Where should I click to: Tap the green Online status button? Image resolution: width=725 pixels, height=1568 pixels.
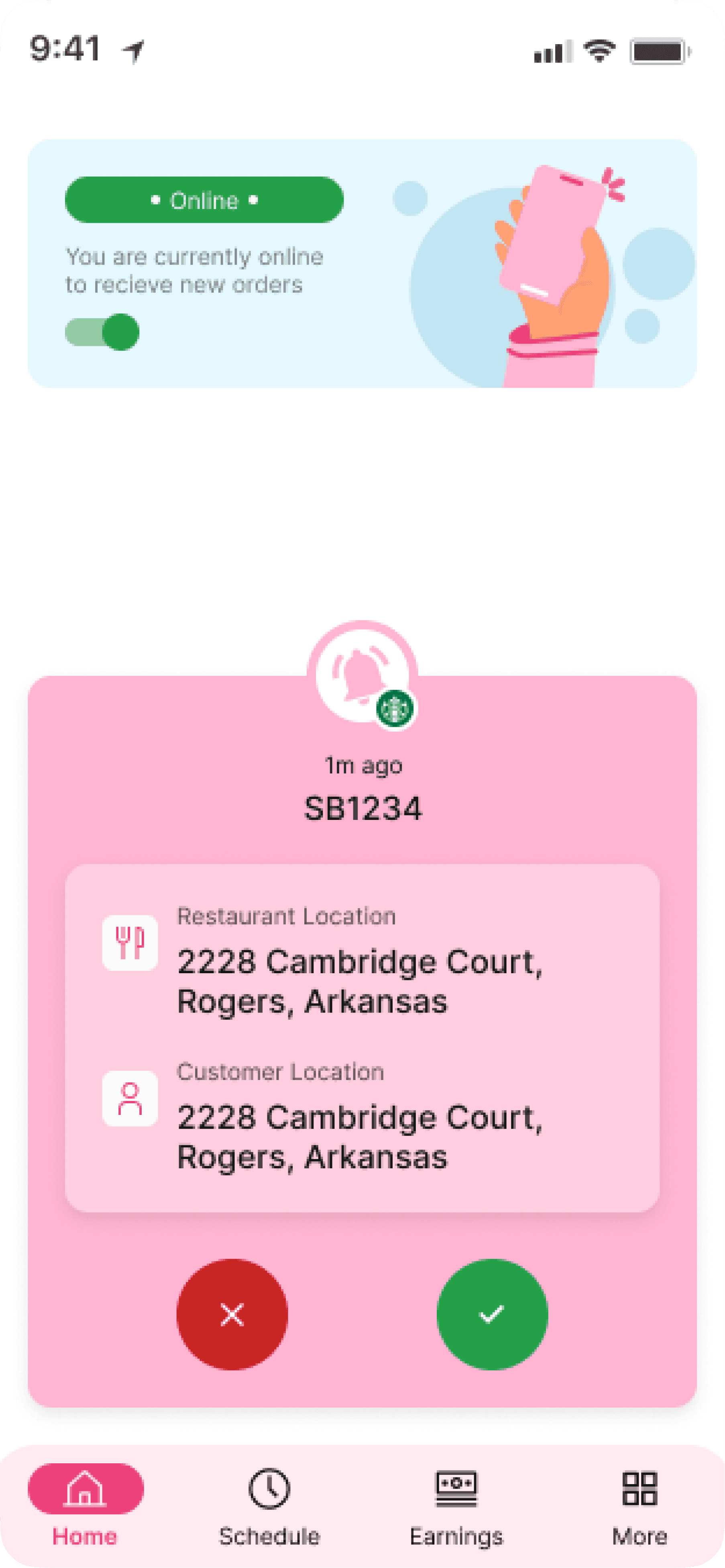[x=204, y=200]
